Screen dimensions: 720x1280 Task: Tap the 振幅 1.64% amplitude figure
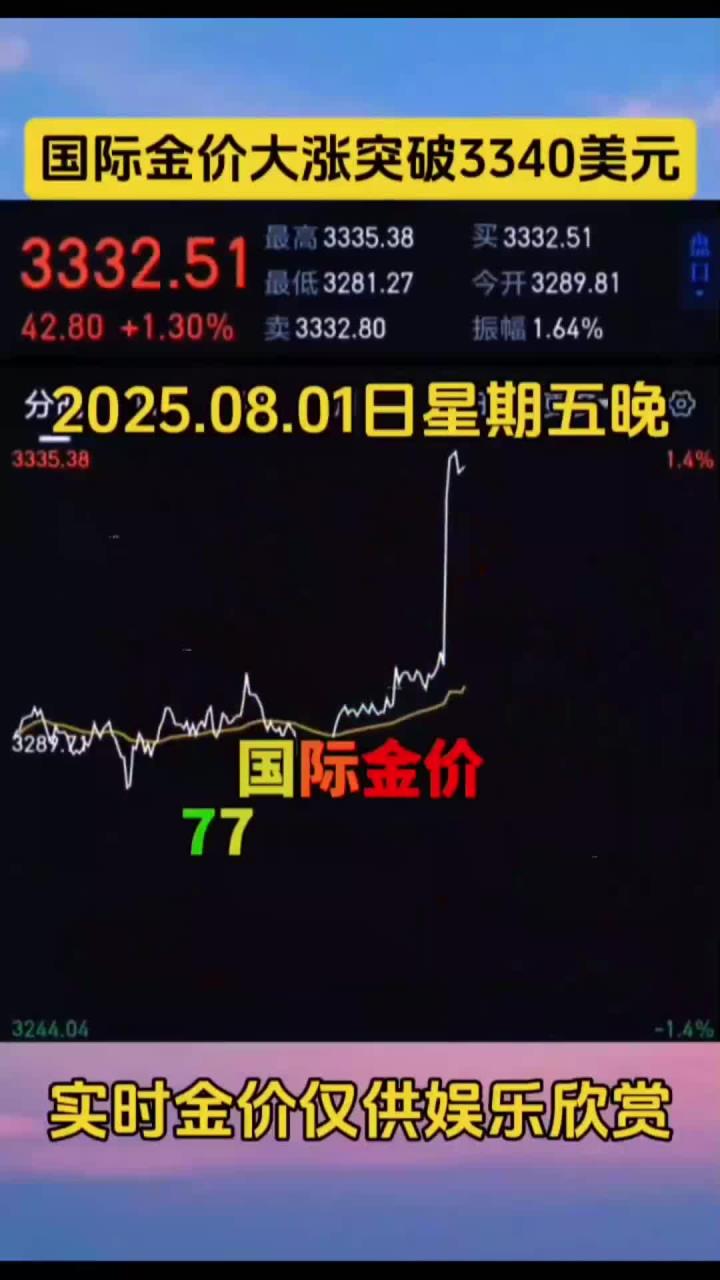pyautogui.click(x=540, y=328)
